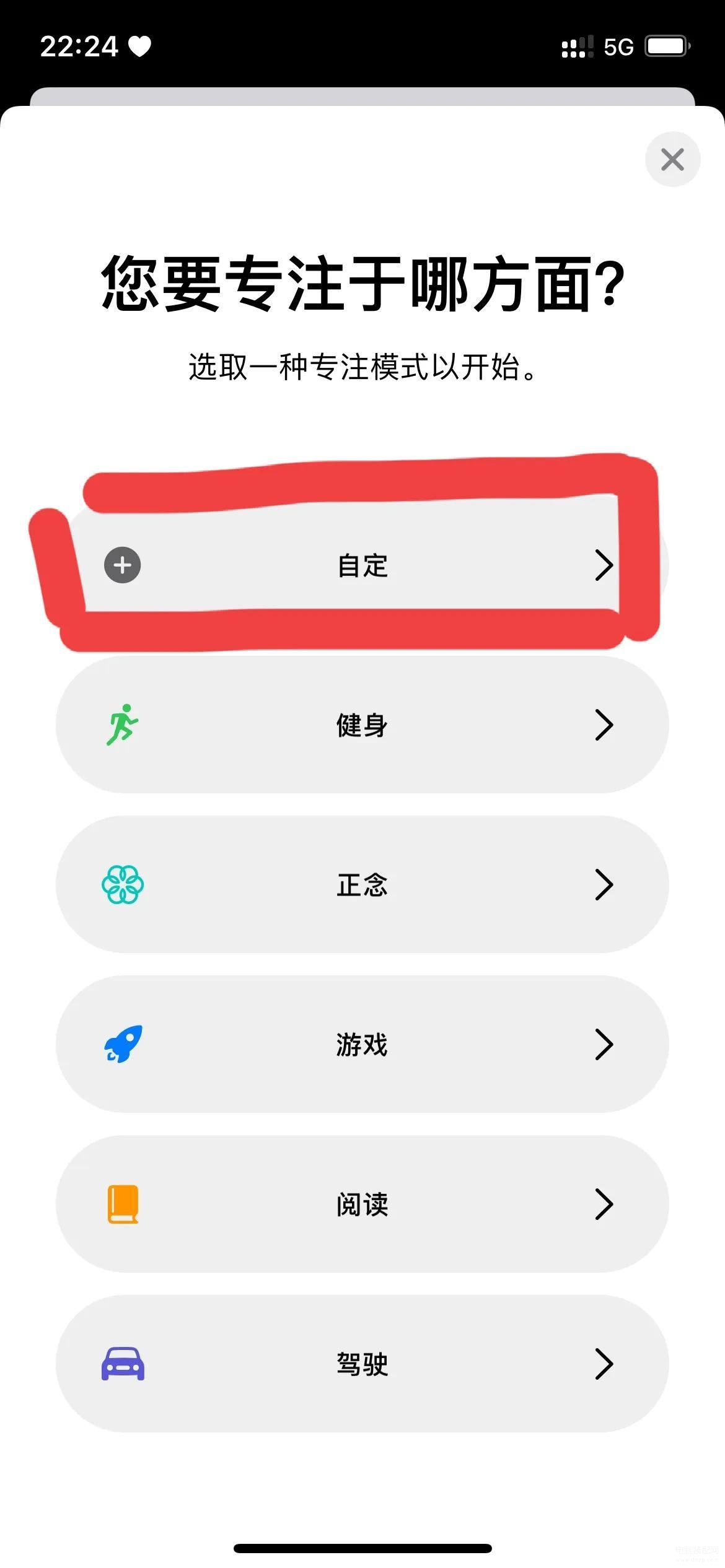Select the 健身 fitness focus
The width and height of the screenshot is (725, 1568).
point(362,725)
